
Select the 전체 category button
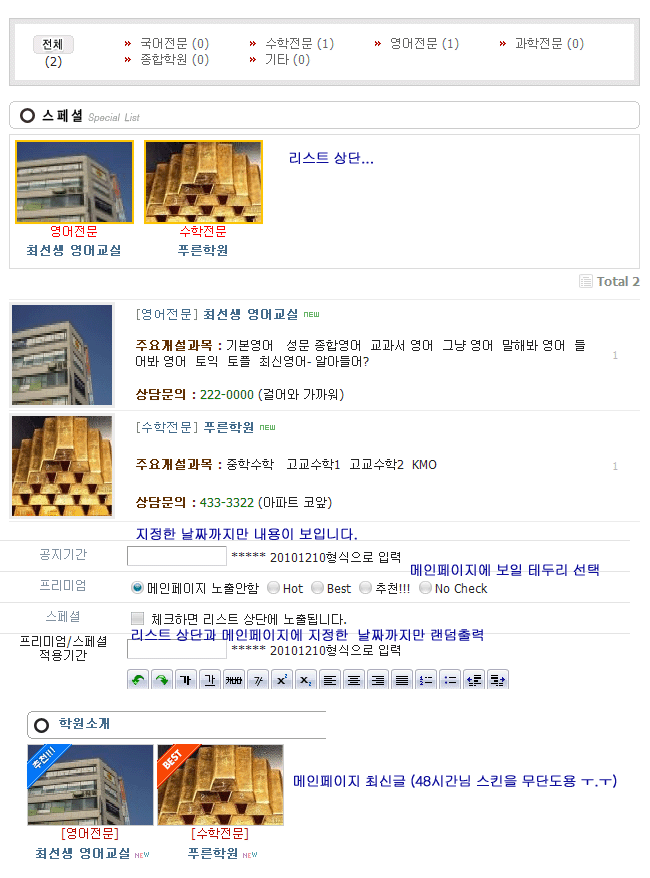(x=53, y=44)
